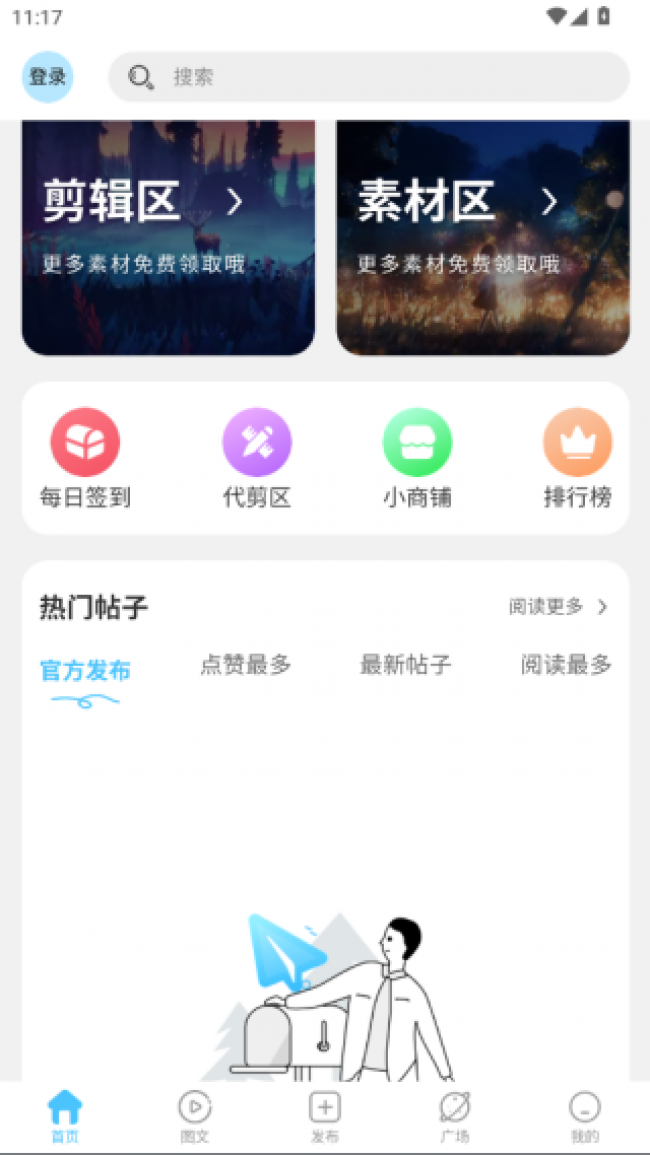Image resolution: width=650 pixels, height=1155 pixels.
Task: Open the 小商铺 shop
Action: [417, 458]
